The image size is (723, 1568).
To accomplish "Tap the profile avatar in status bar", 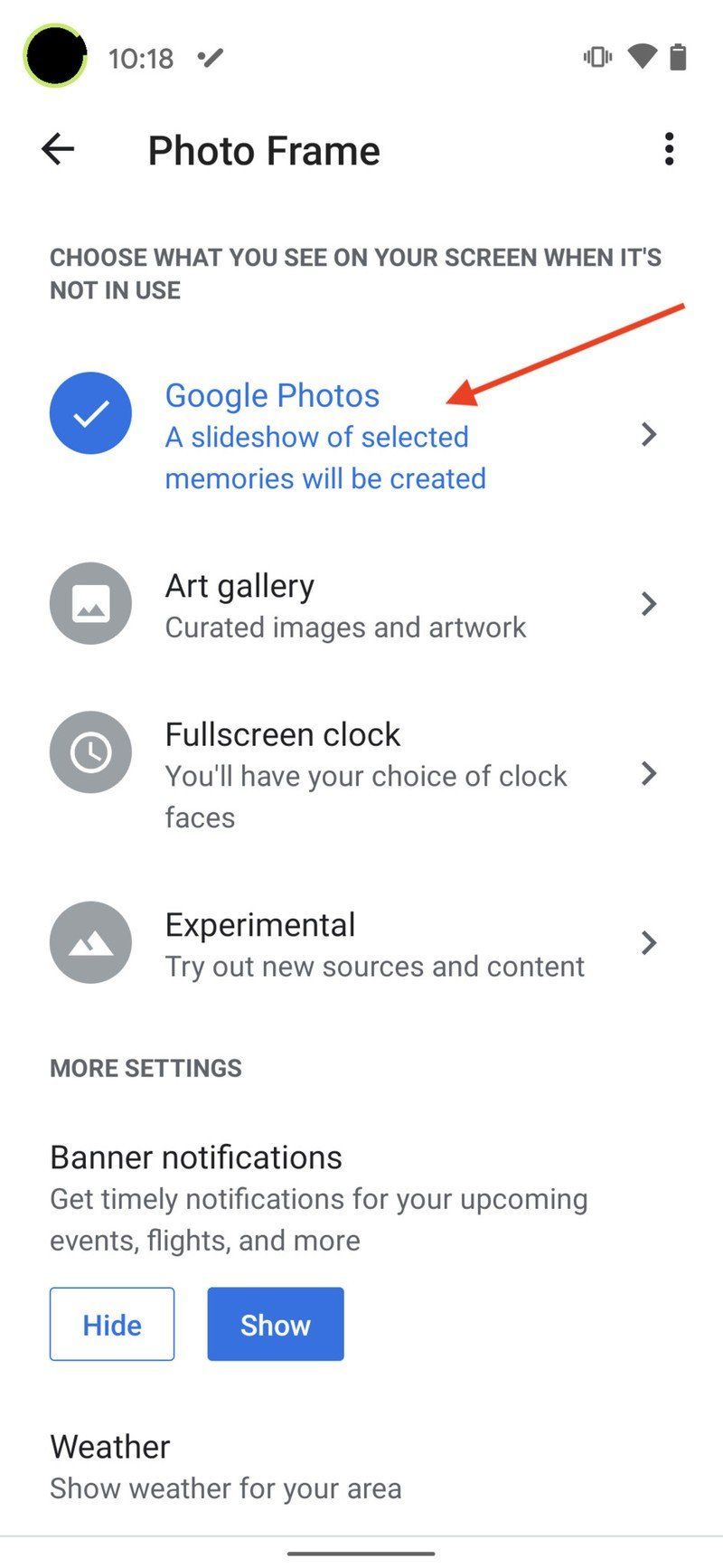I will [x=54, y=56].
